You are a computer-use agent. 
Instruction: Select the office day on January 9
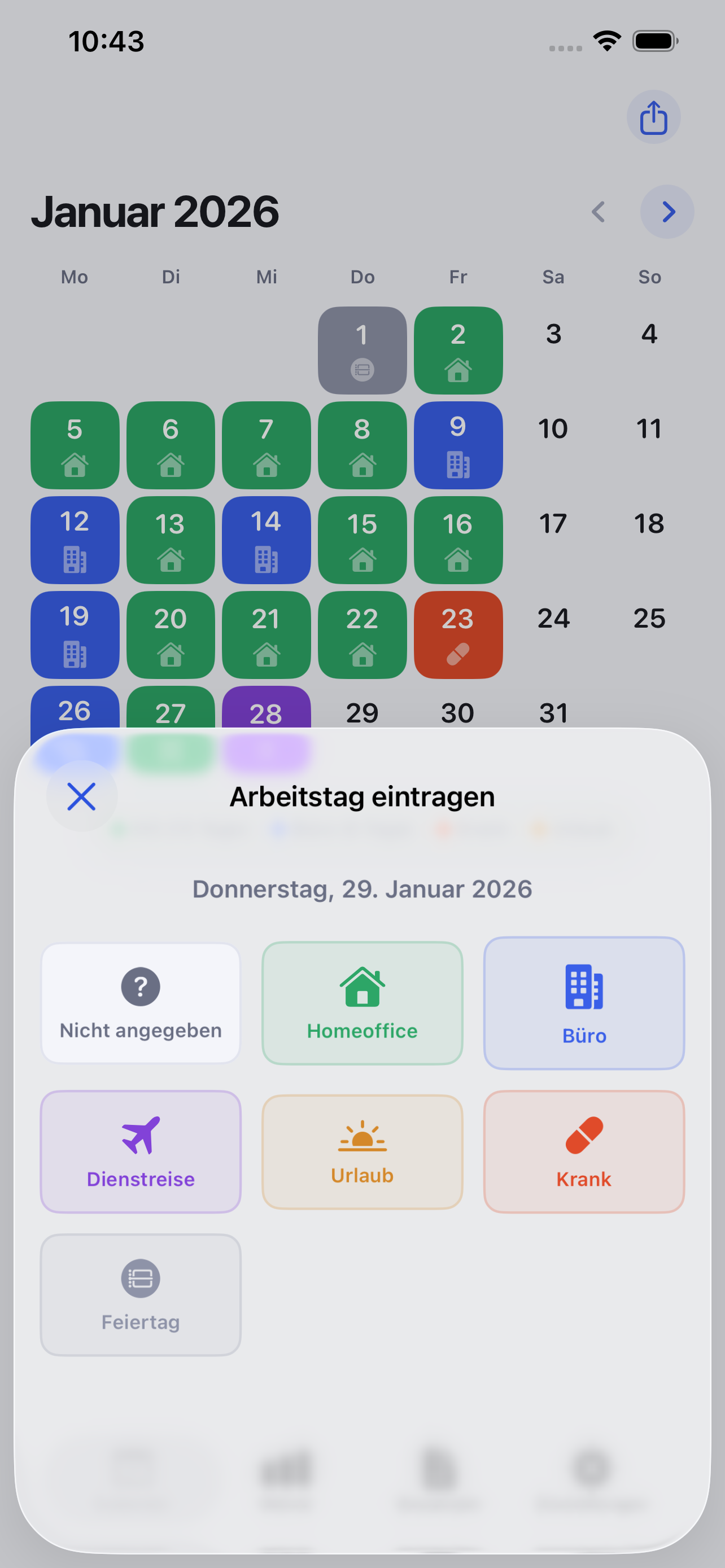[458, 445]
